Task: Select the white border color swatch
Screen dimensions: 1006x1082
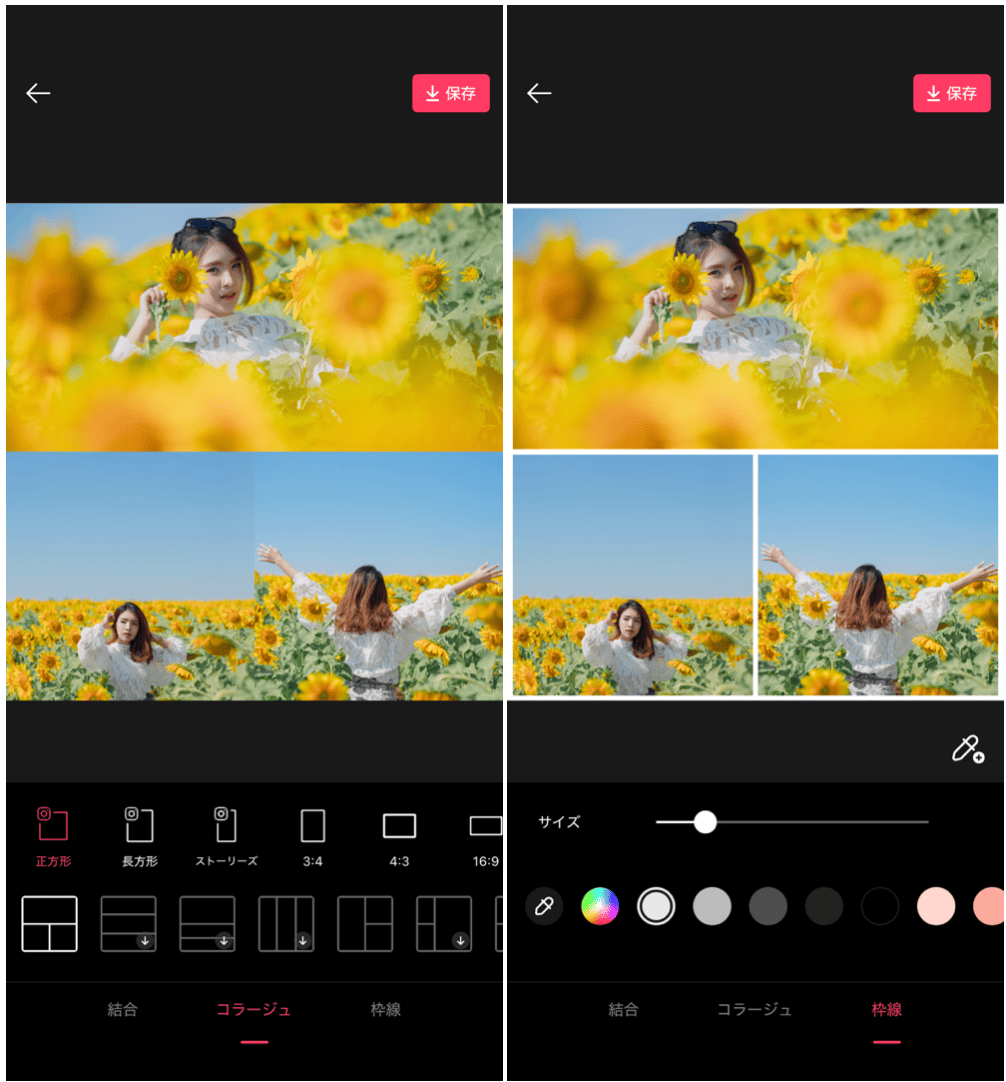Action: [656, 906]
